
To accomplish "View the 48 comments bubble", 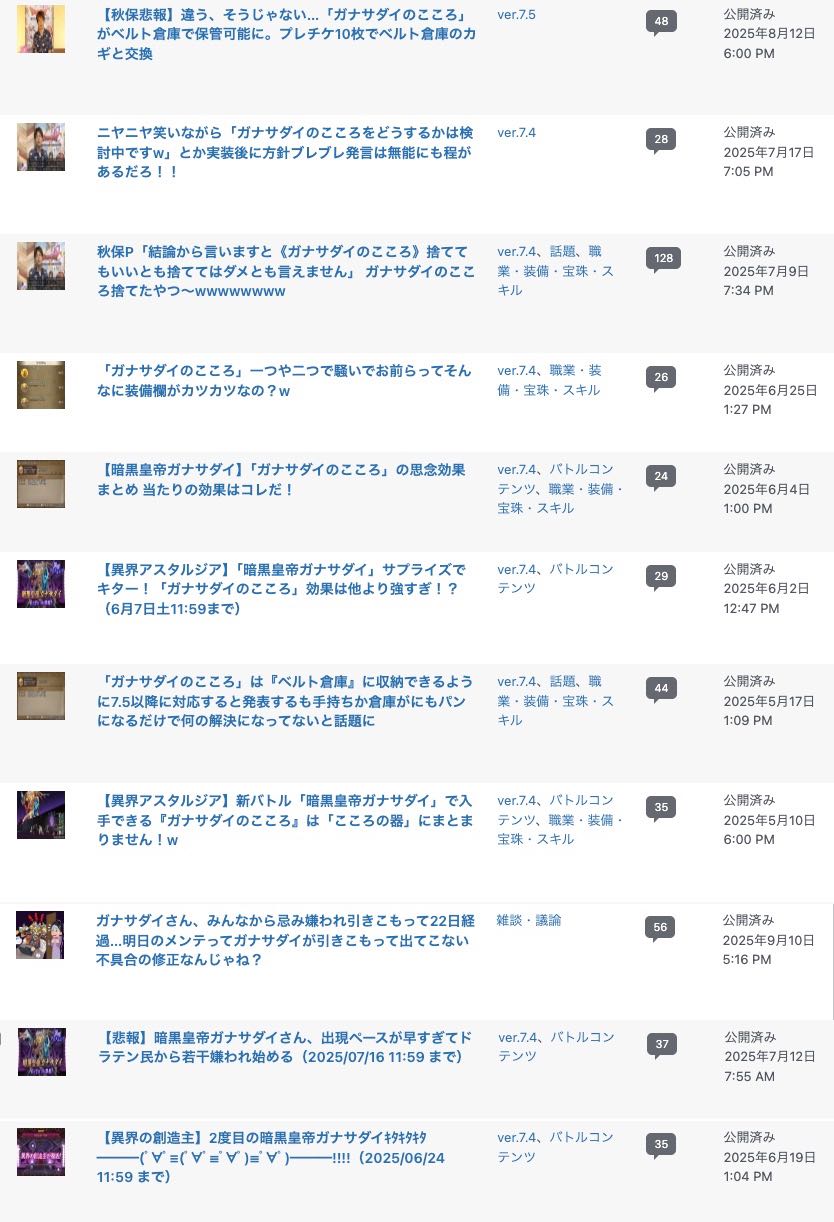I will click(660, 21).
